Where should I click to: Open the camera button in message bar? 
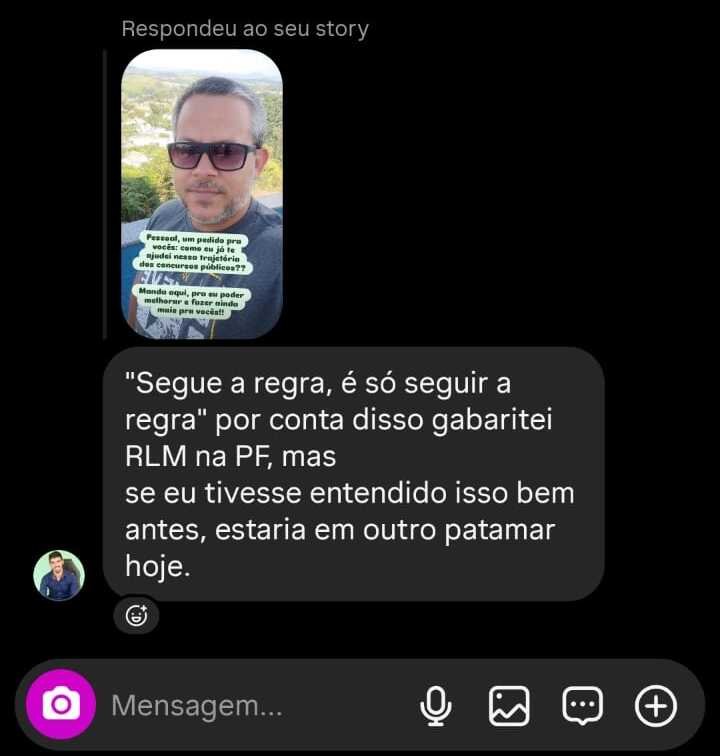click(x=61, y=705)
